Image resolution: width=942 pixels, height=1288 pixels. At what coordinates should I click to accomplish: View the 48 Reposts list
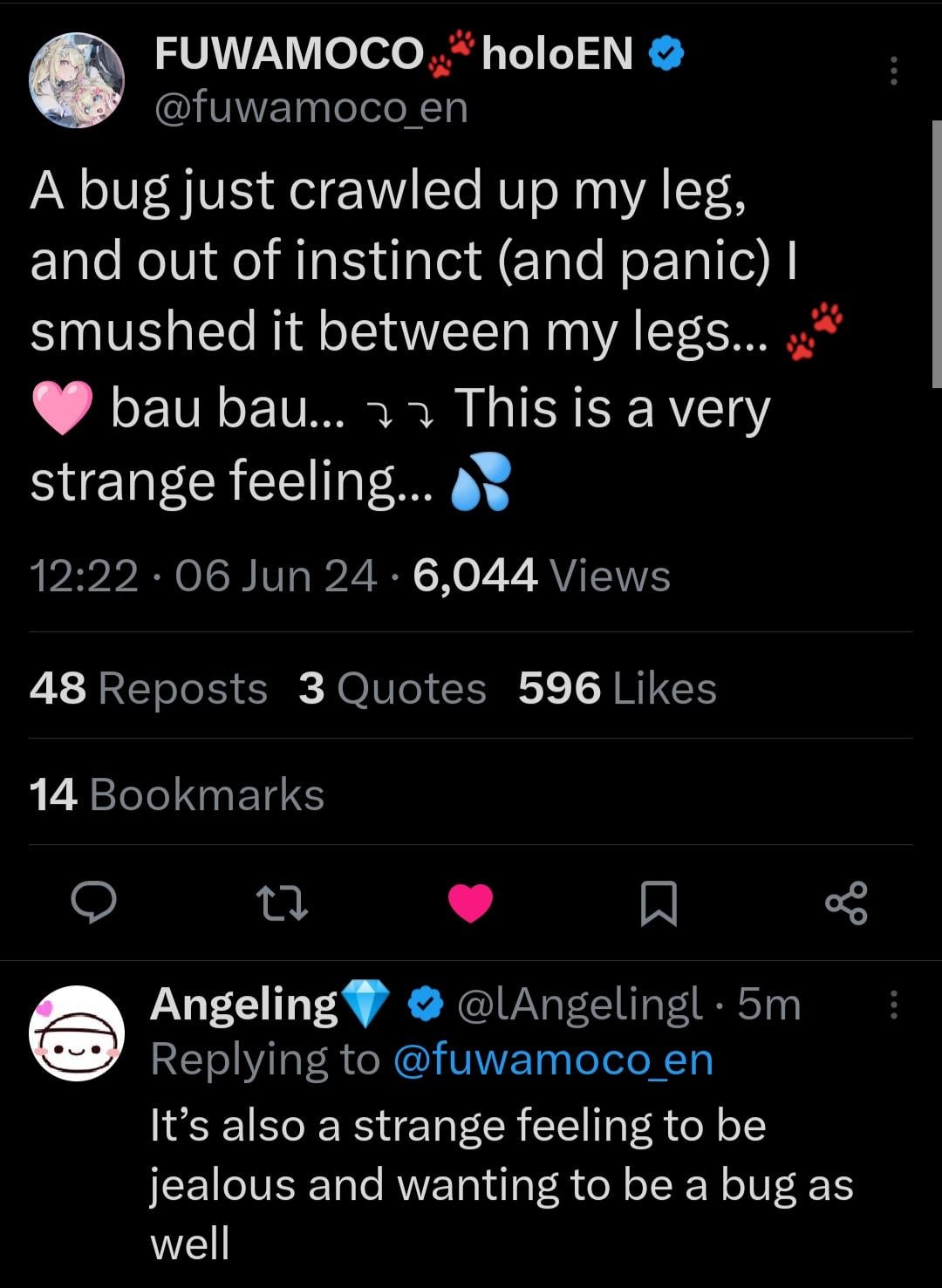[x=148, y=689]
